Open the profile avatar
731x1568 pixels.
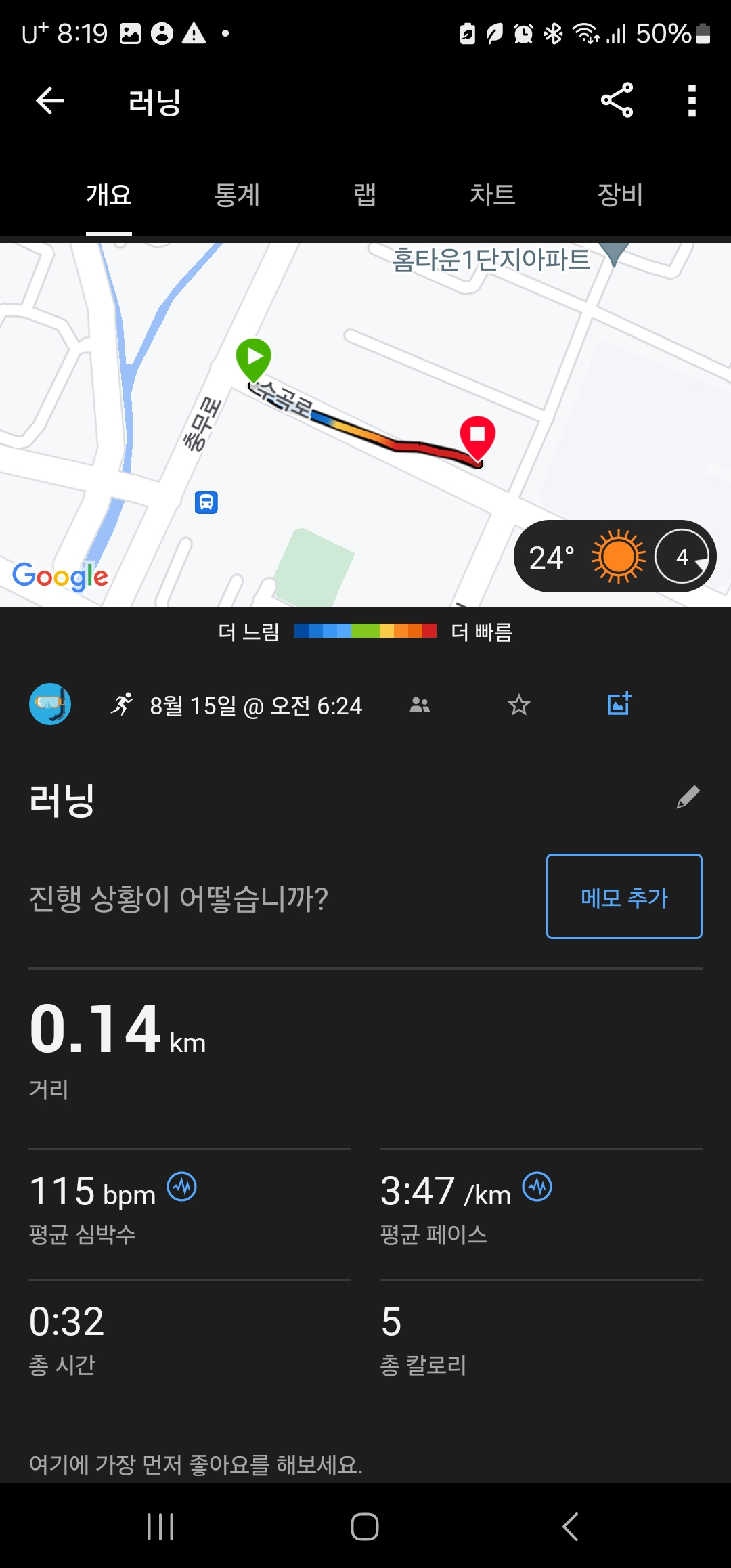click(50, 704)
